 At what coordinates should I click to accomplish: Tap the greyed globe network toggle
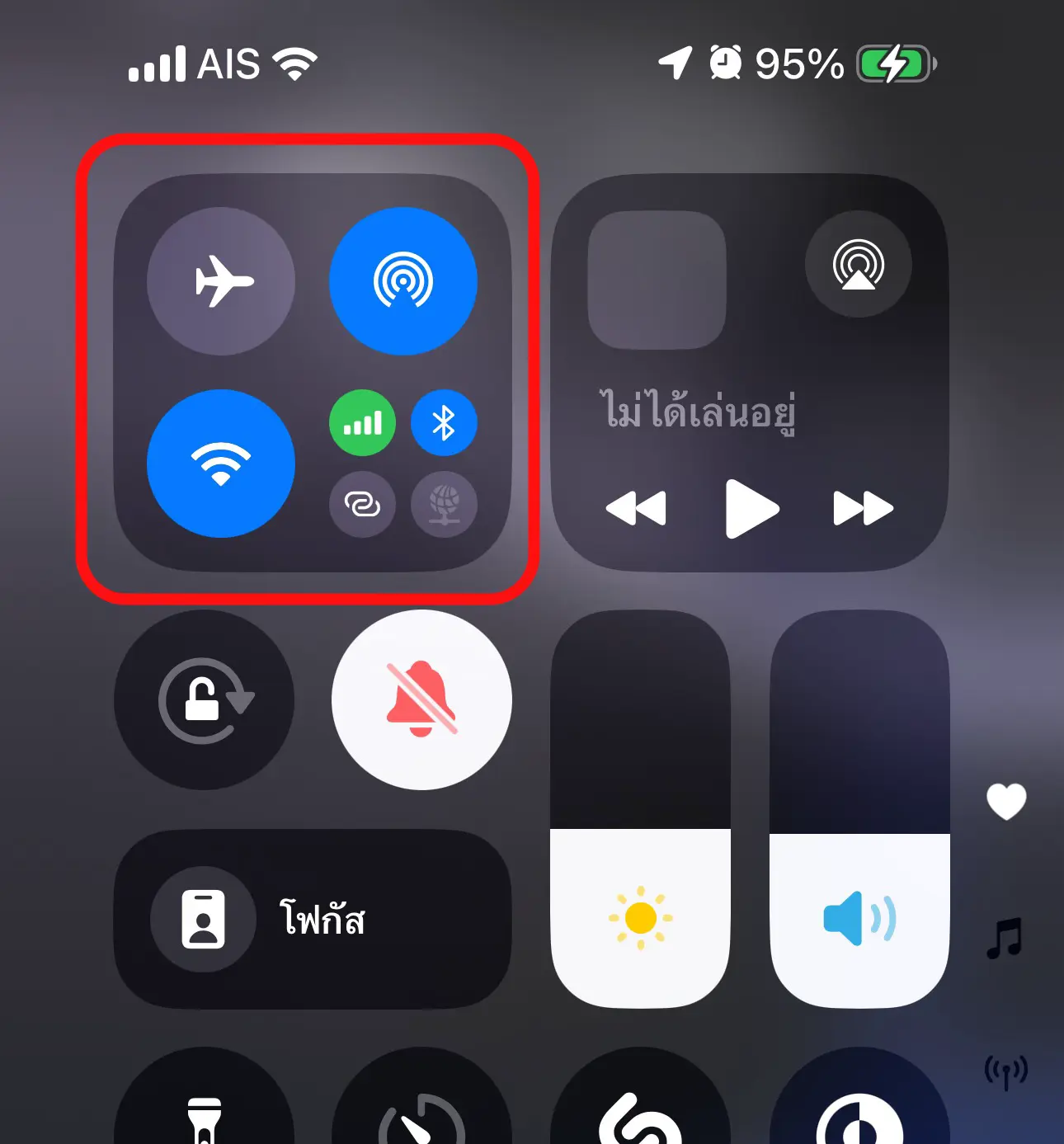[444, 504]
